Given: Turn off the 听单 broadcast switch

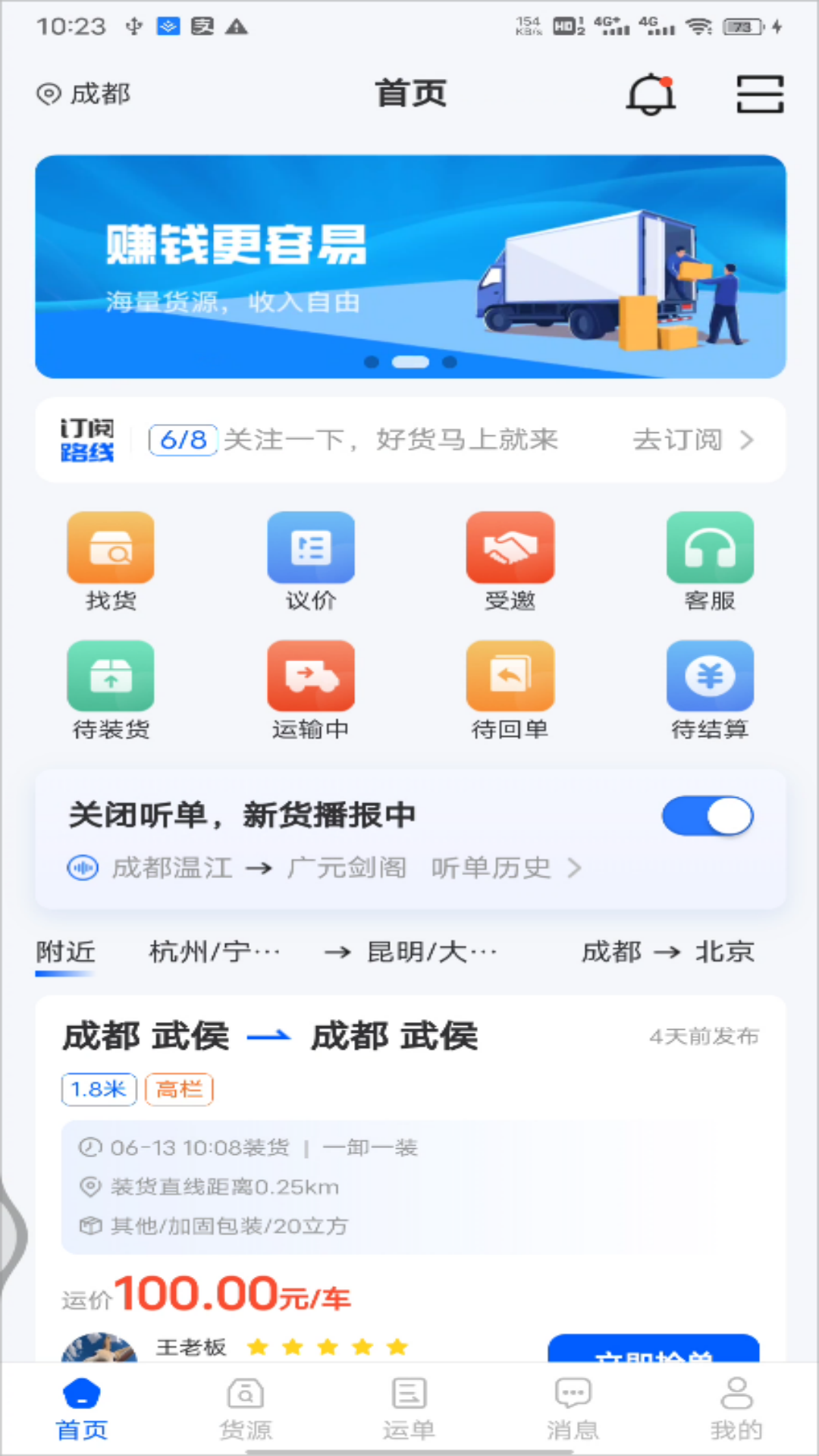Looking at the screenshot, I should click(x=707, y=816).
